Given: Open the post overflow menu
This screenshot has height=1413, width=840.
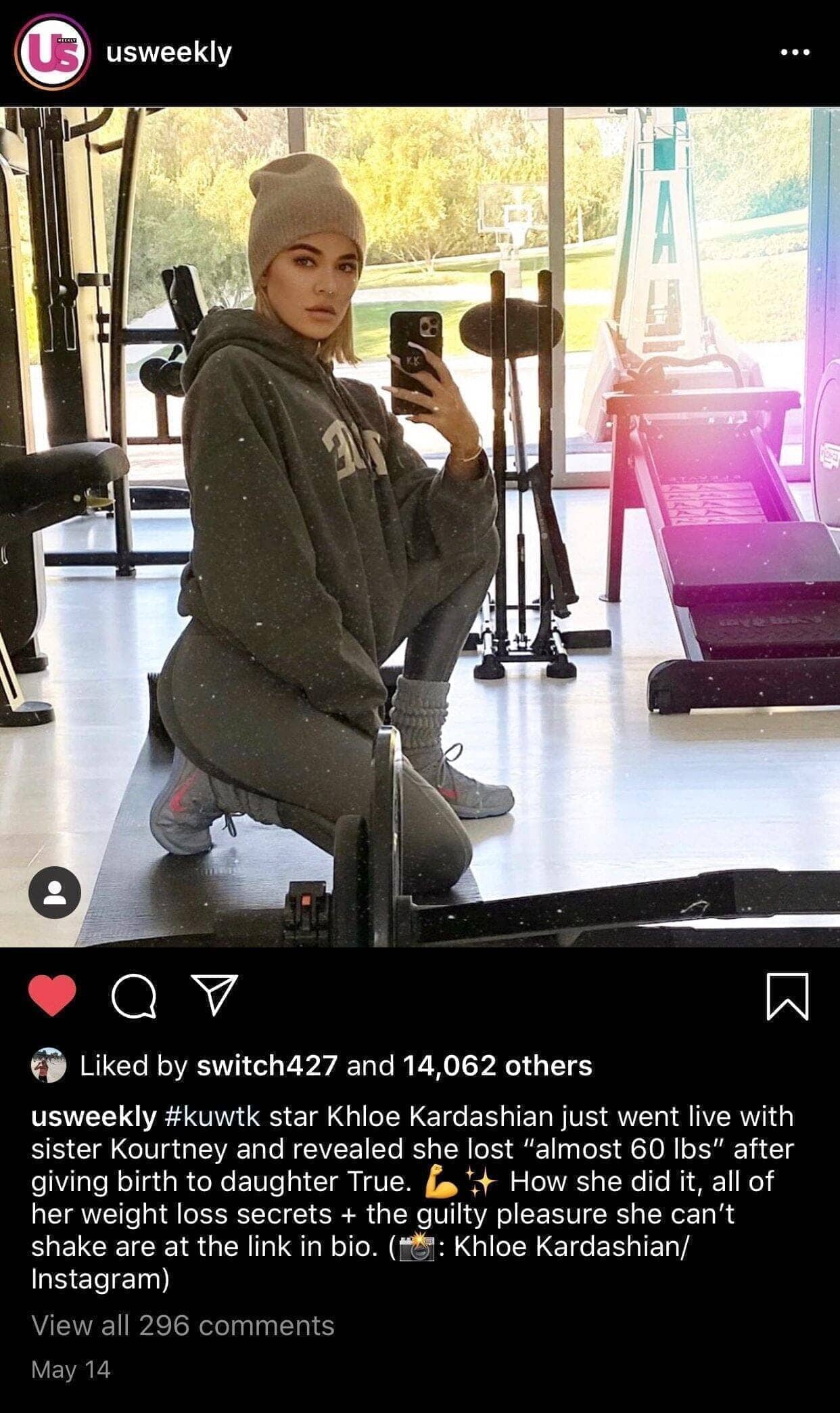Looking at the screenshot, I should tap(794, 52).
